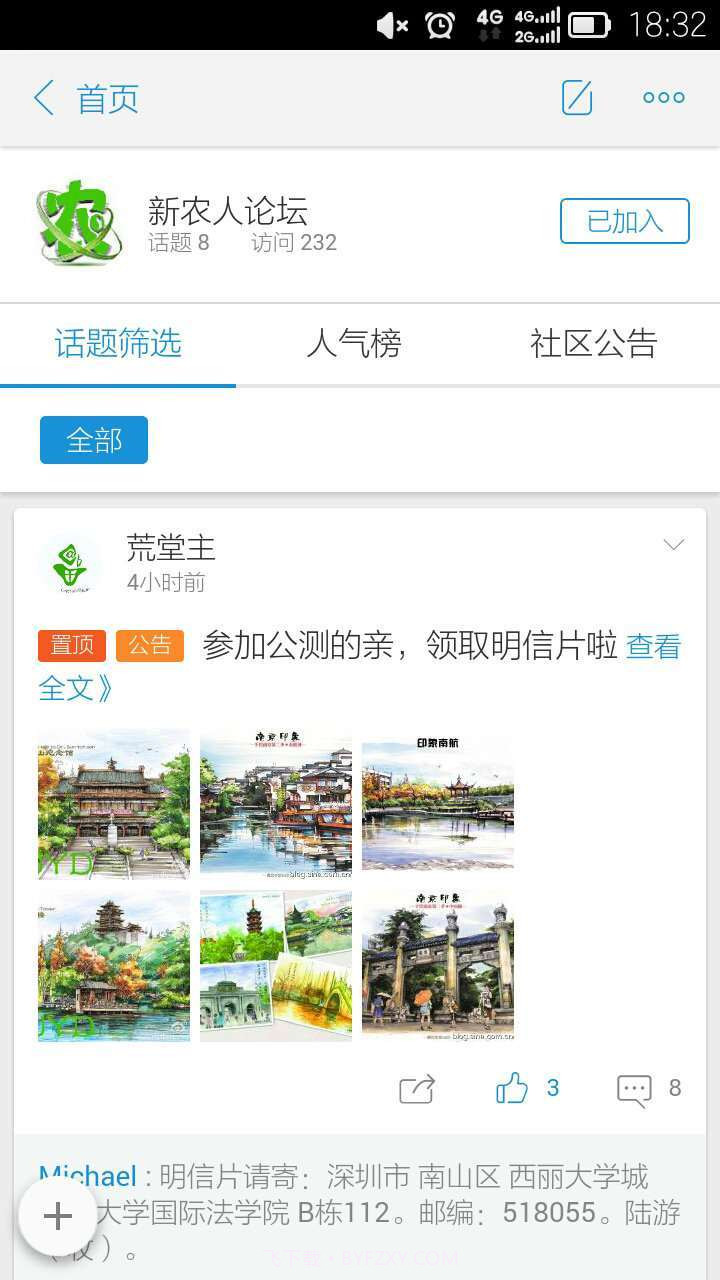Screen dimensions: 720x1280
Task: Open the 全部 filter selector
Action: pyautogui.click(x=93, y=439)
